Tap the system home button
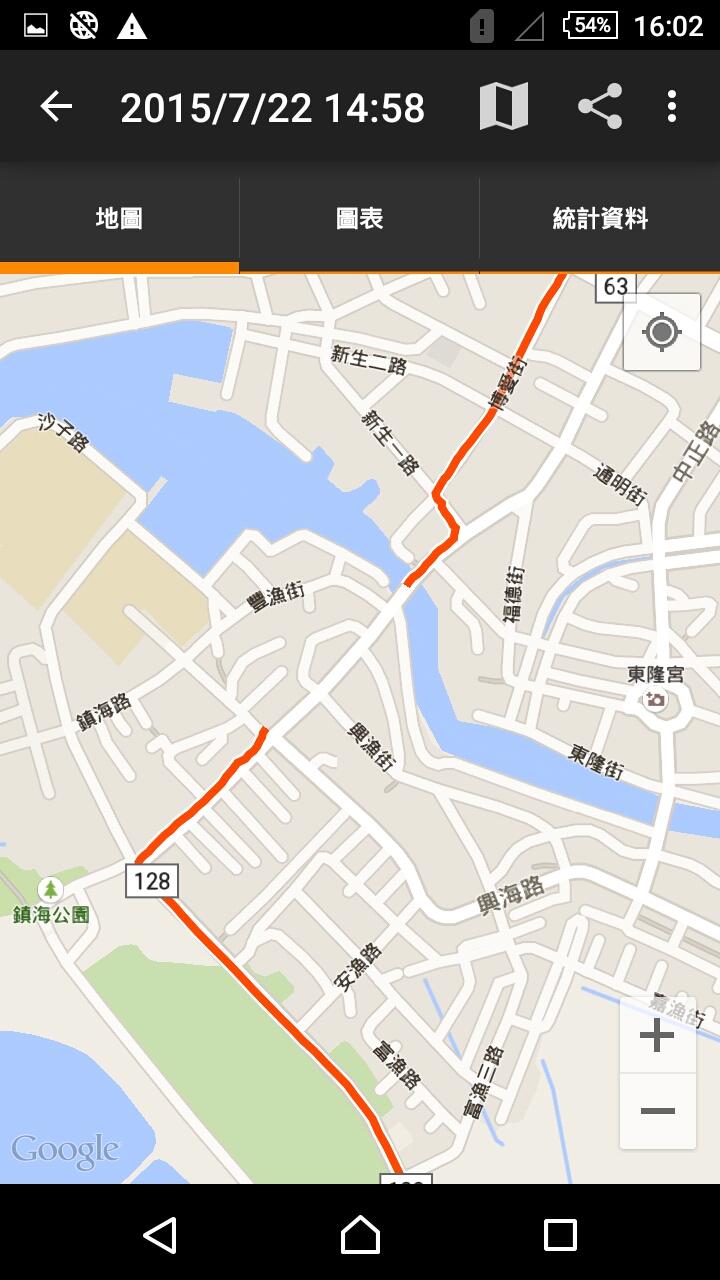 360,1235
